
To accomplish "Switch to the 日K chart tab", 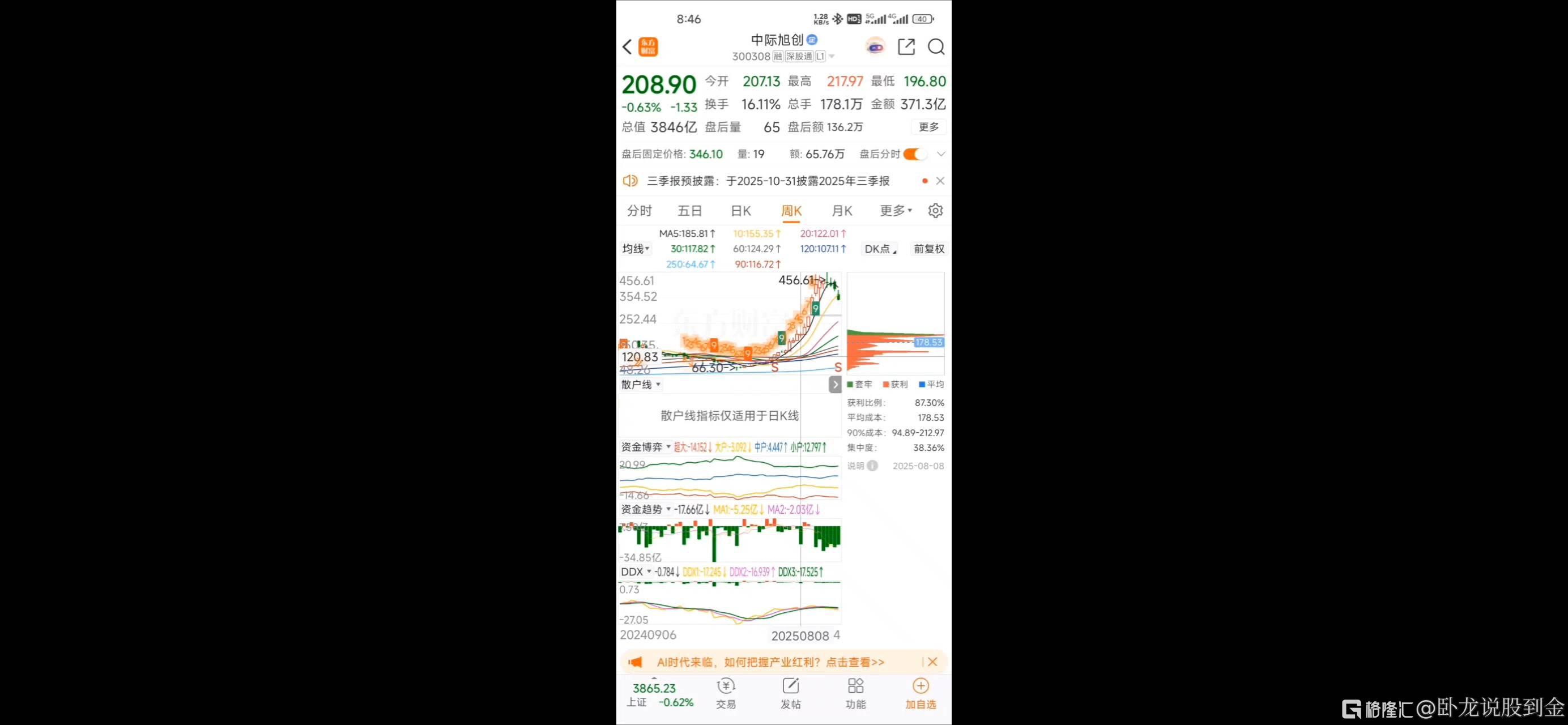I will (x=740, y=211).
